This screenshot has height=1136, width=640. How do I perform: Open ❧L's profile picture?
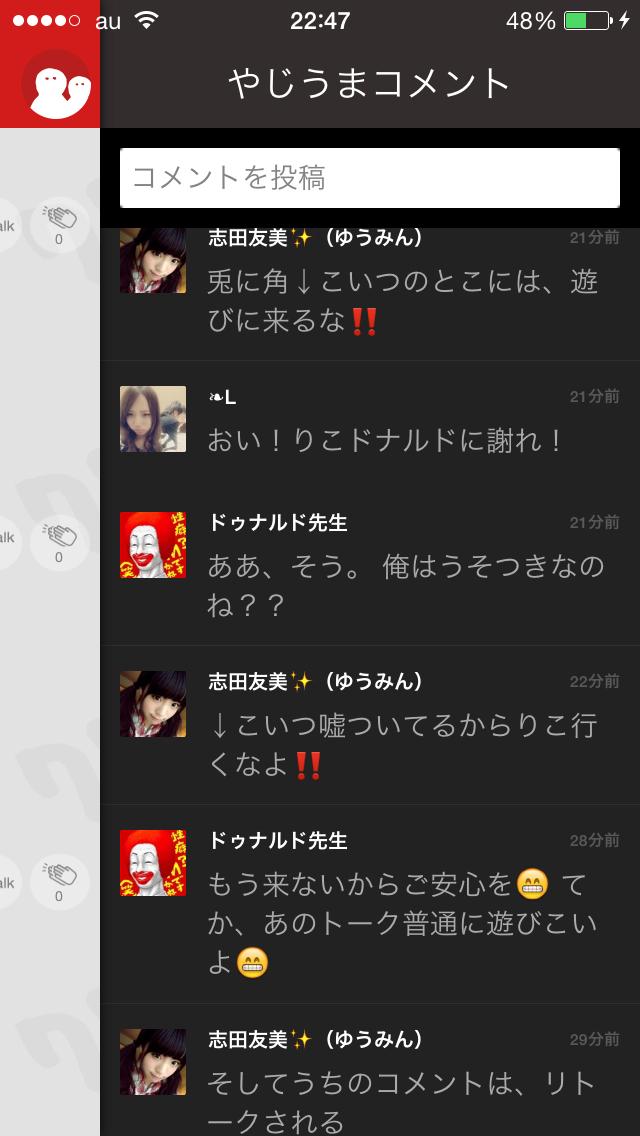click(x=153, y=419)
